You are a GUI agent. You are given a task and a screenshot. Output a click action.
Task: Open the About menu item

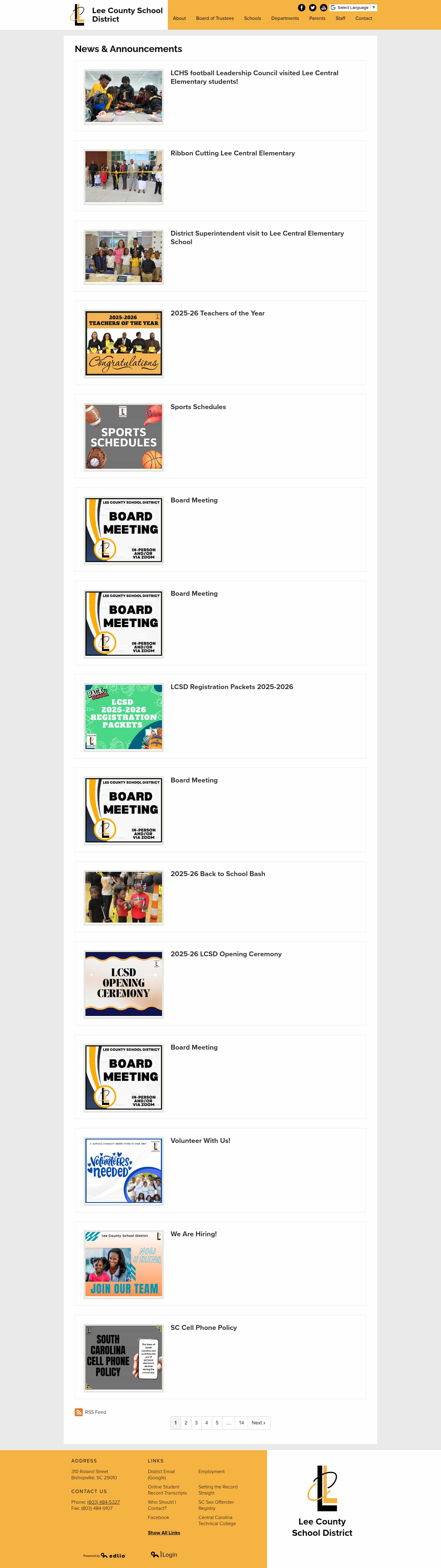pyautogui.click(x=179, y=18)
